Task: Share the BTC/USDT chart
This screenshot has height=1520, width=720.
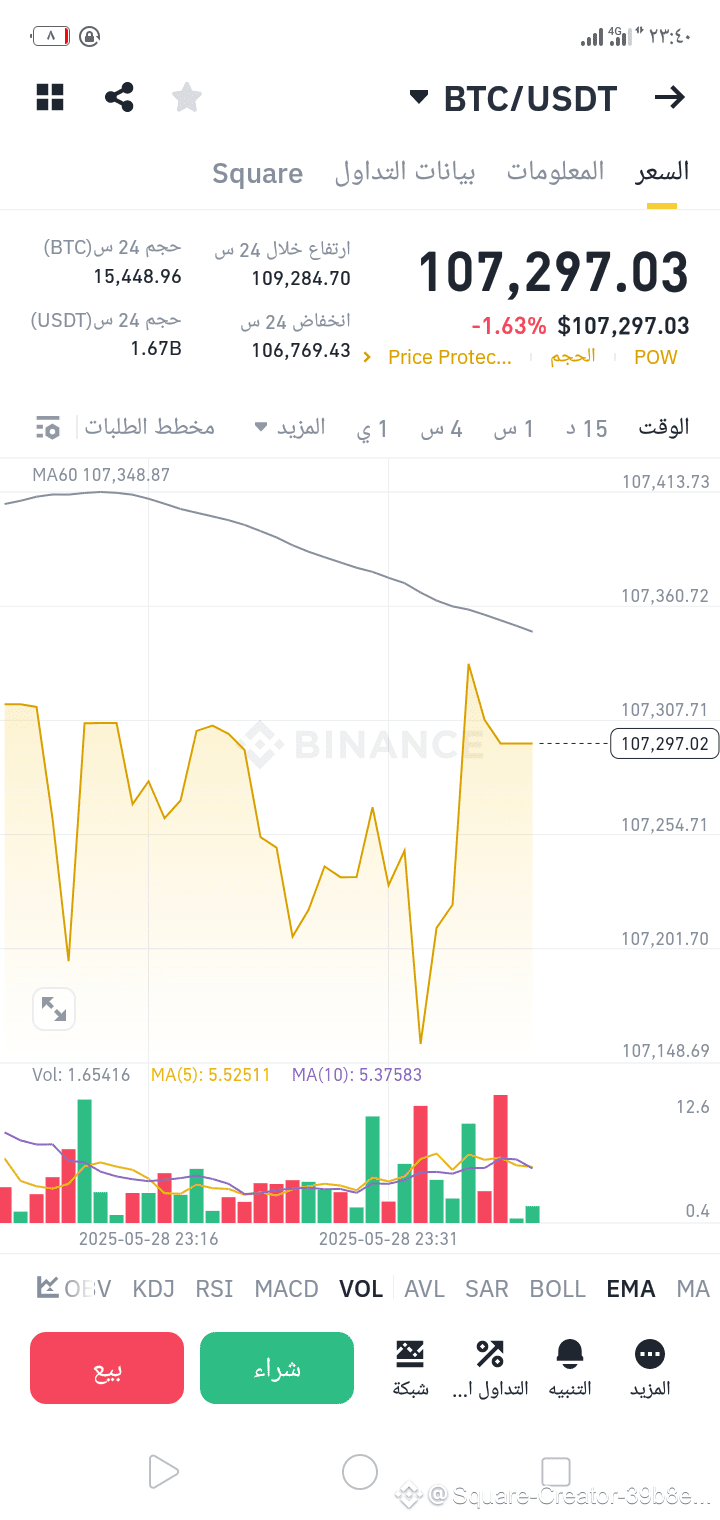Action: coord(119,97)
